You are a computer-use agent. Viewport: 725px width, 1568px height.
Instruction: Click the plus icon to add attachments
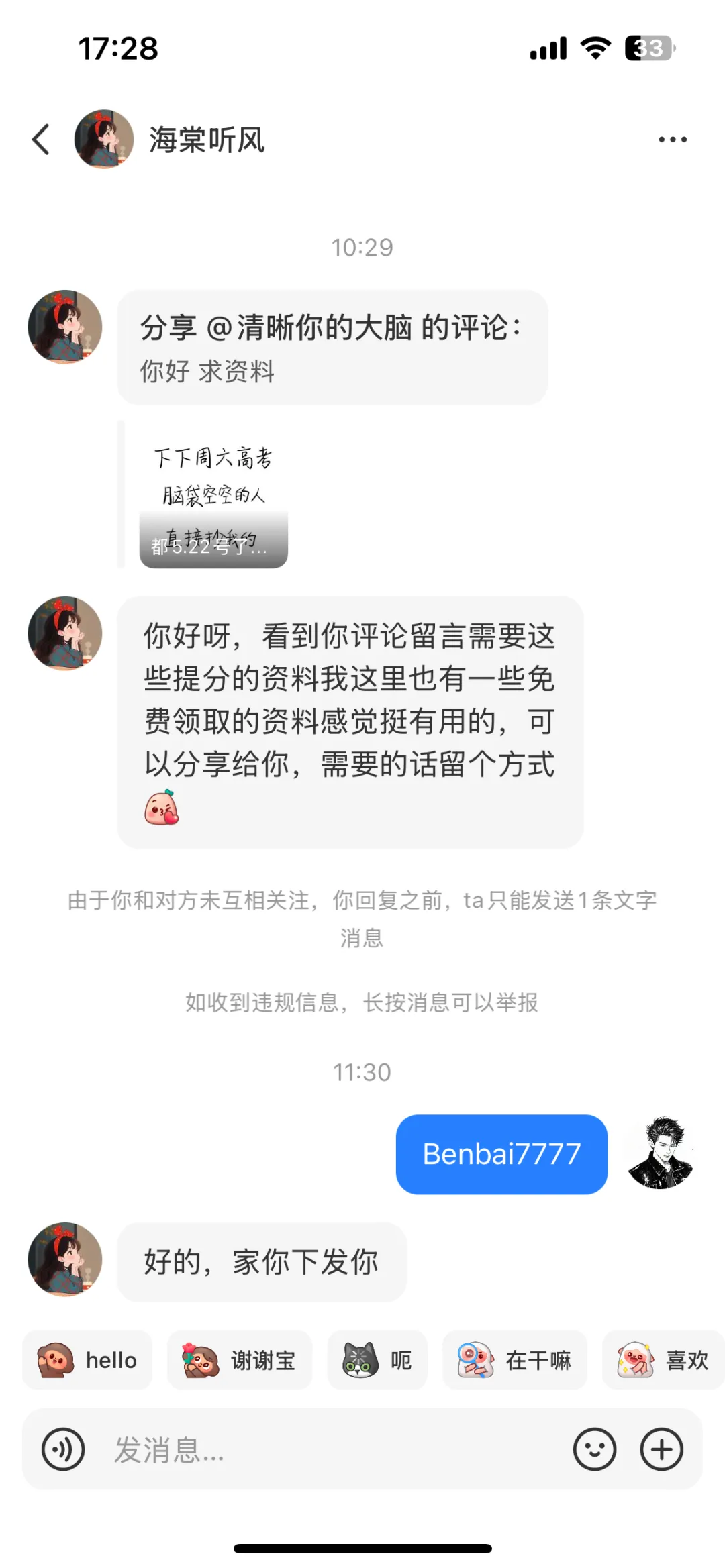[x=661, y=1448]
